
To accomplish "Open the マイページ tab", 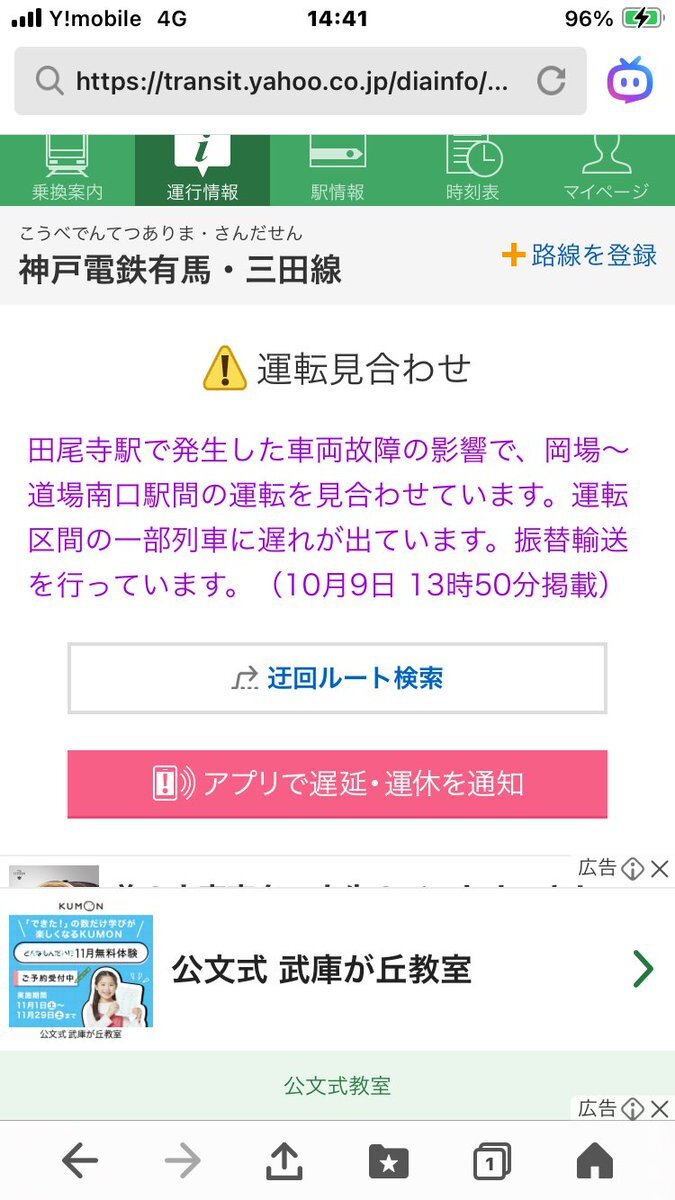I will point(606,171).
